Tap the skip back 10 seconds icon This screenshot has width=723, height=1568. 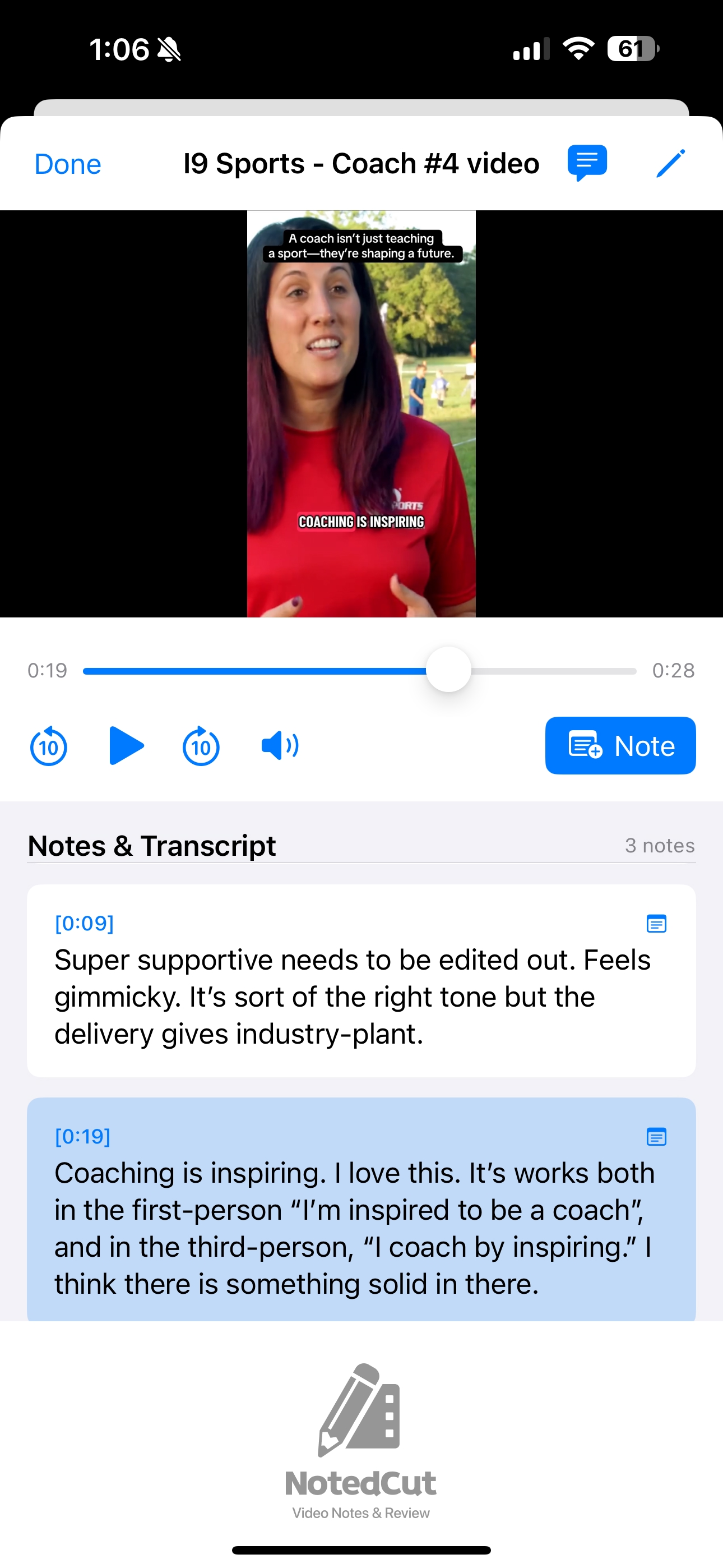pyautogui.click(x=48, y=746)
